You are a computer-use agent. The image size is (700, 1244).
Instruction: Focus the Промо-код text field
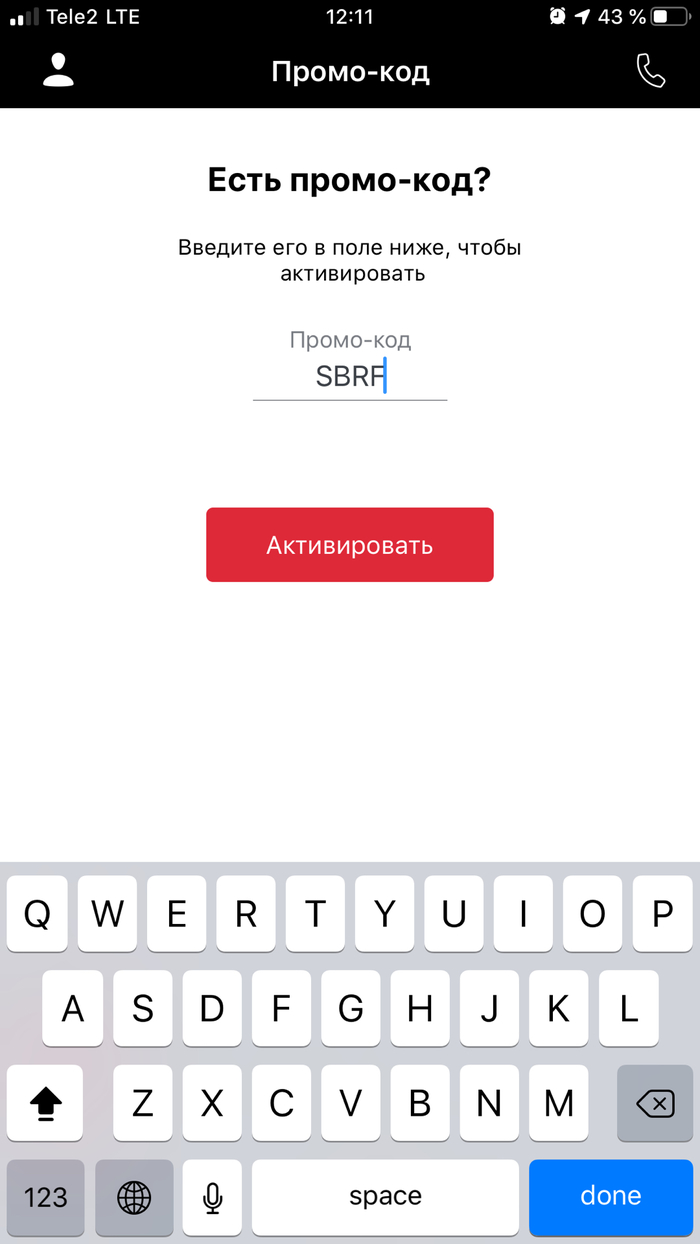(x=350, y=378)
